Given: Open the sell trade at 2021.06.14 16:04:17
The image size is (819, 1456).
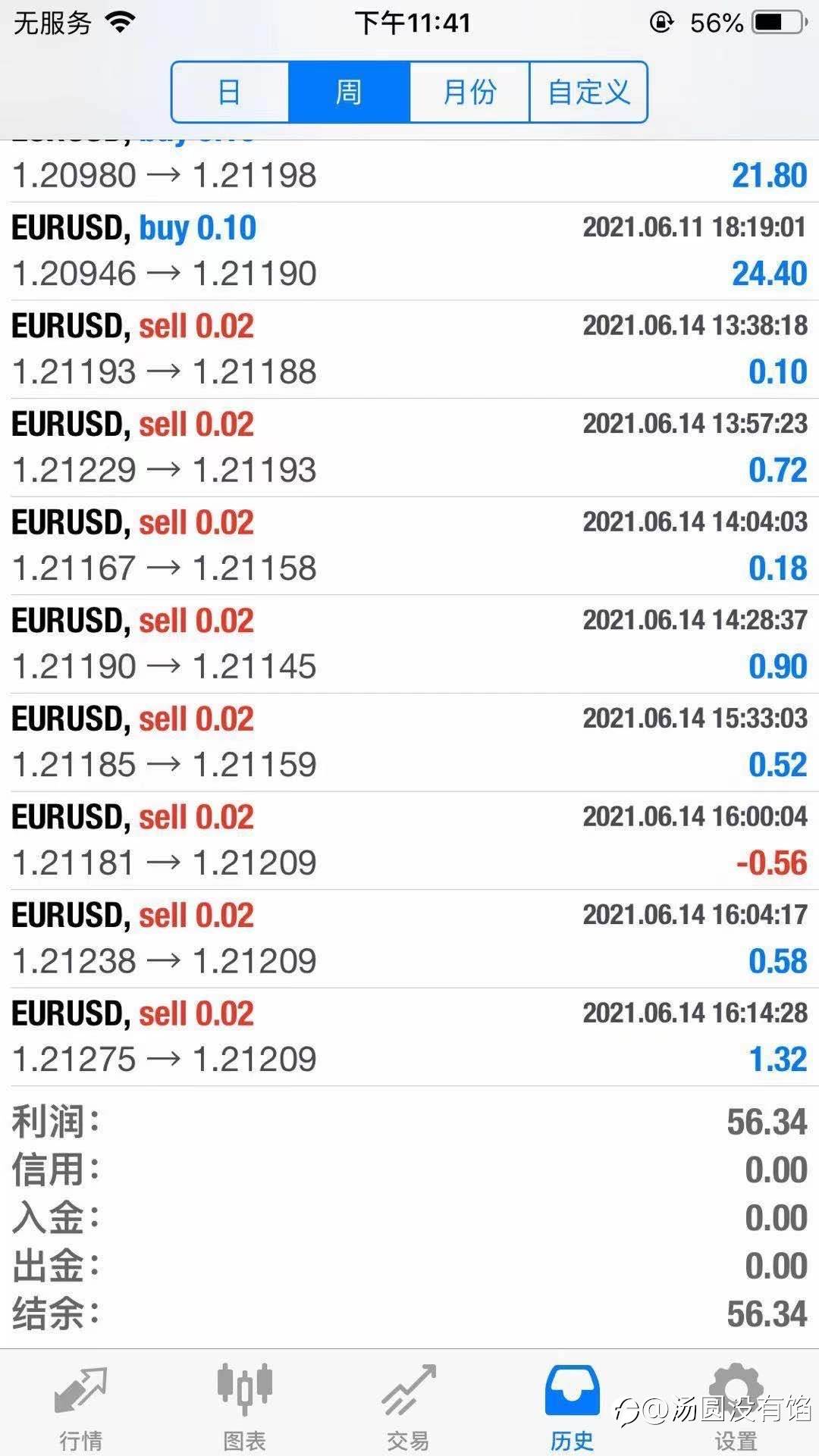Looking at the screenshot, I should coord(409,939).
